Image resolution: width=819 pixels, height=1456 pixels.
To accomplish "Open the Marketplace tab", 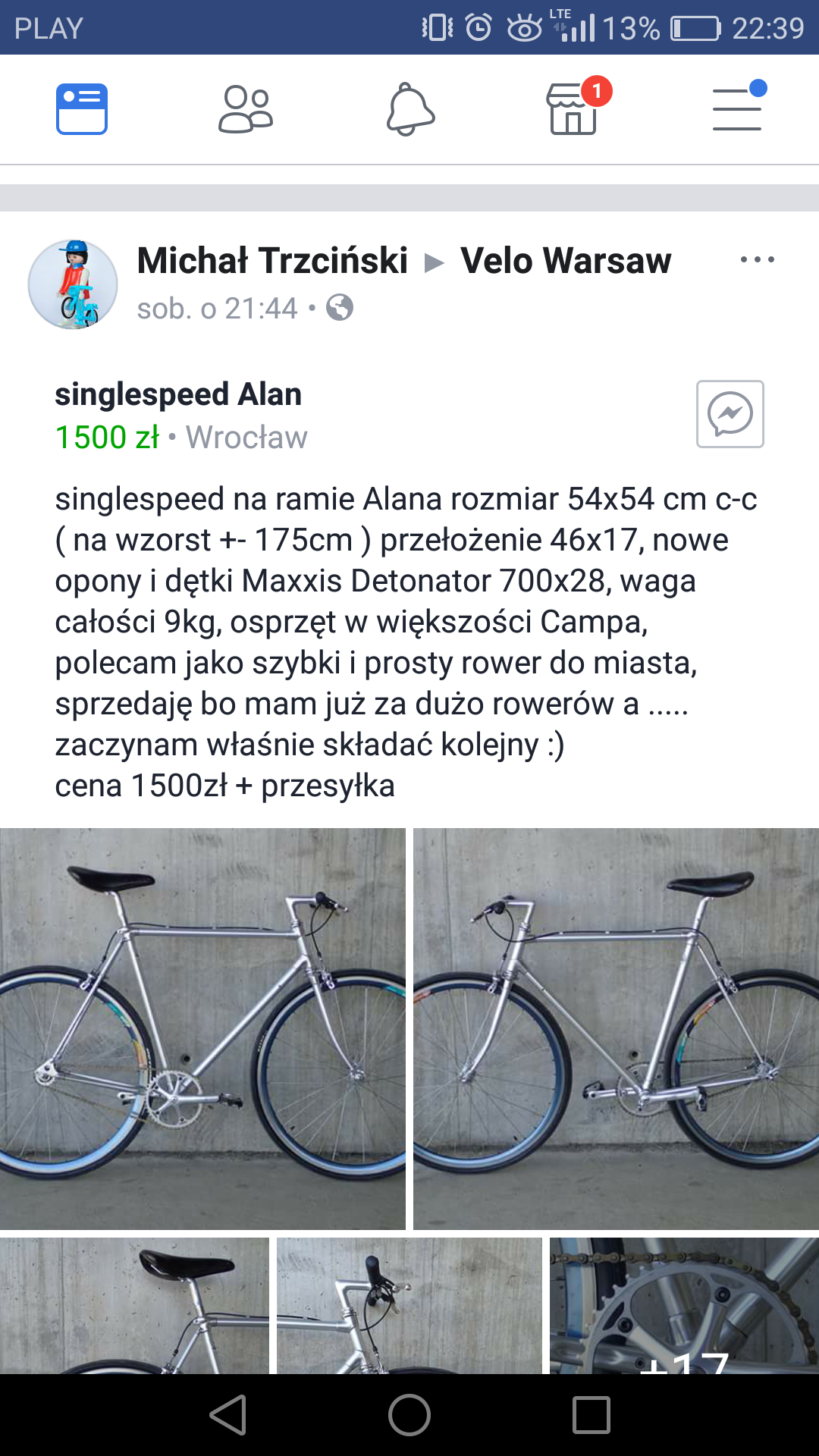I will pos(574,109).
